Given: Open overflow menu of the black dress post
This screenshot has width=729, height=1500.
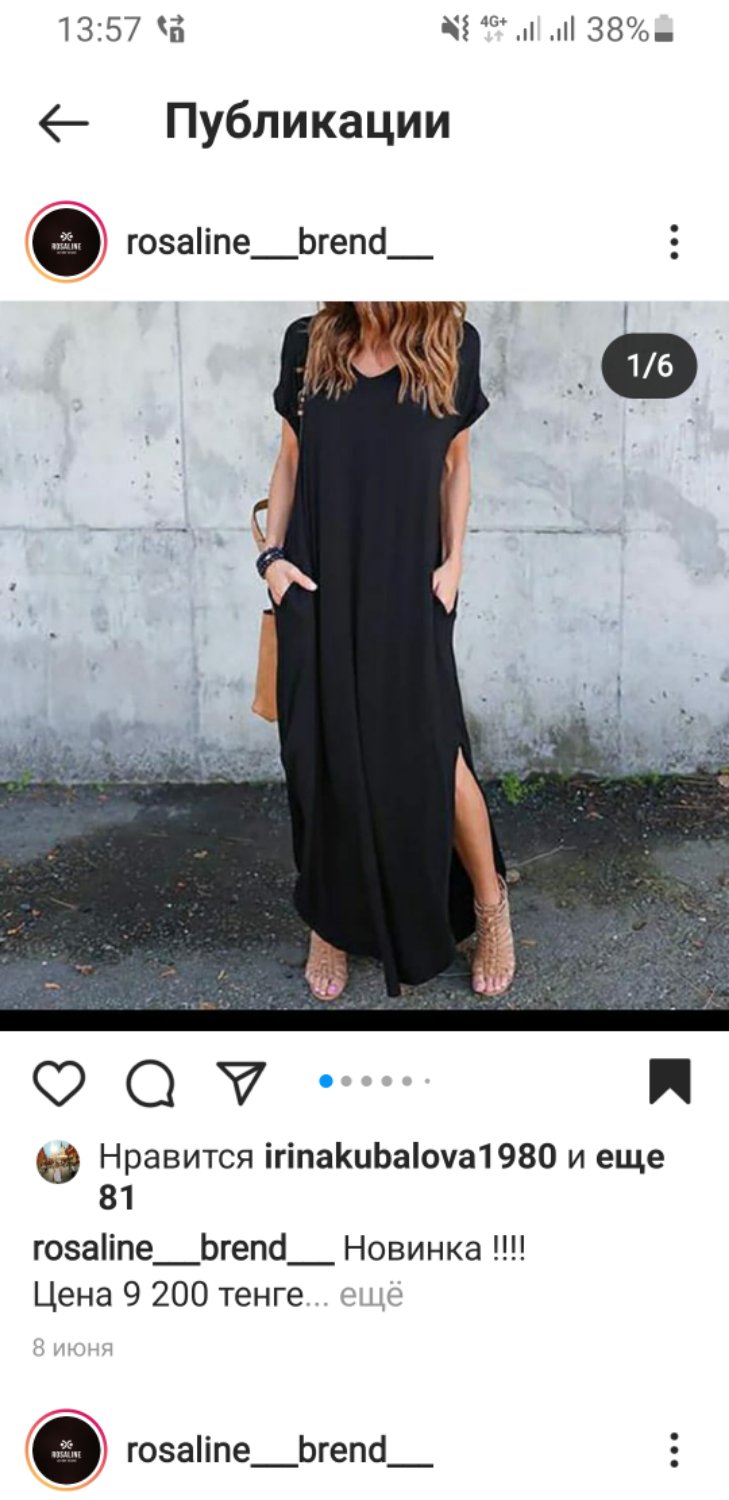Looking at the screenshot, I should point(674,242).
